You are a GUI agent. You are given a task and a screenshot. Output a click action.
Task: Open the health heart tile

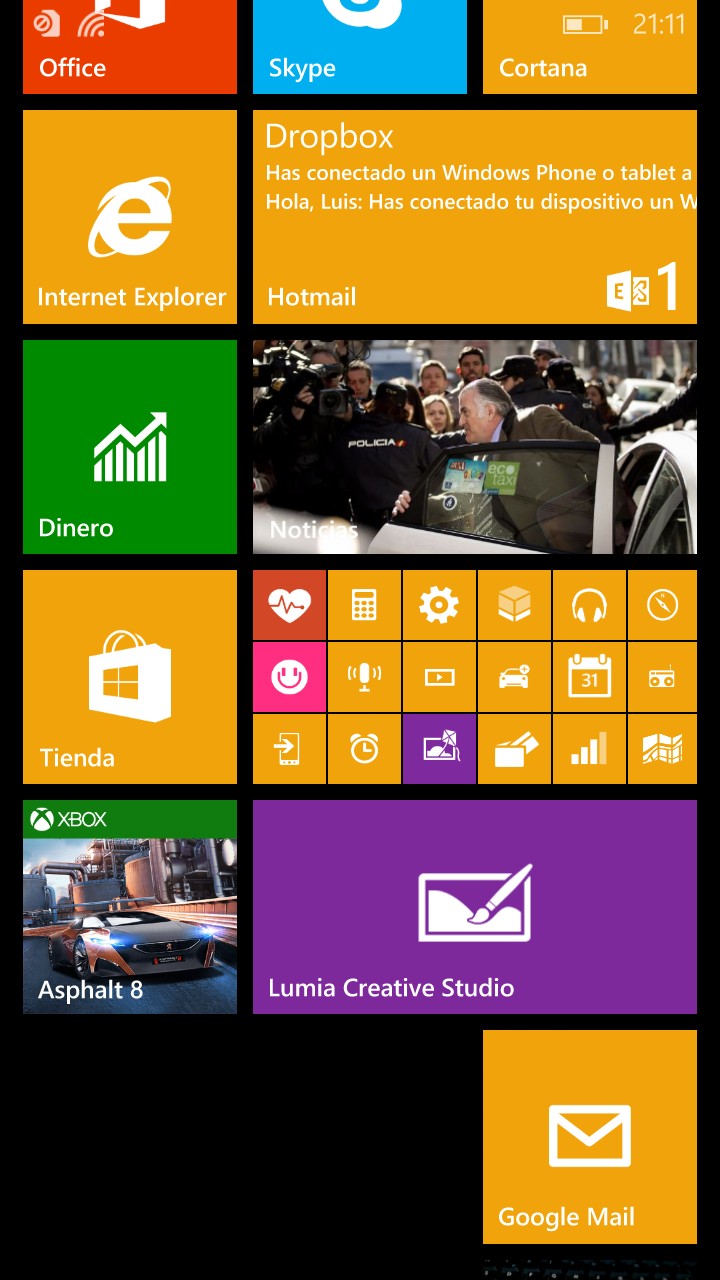[x=289, y=605]
